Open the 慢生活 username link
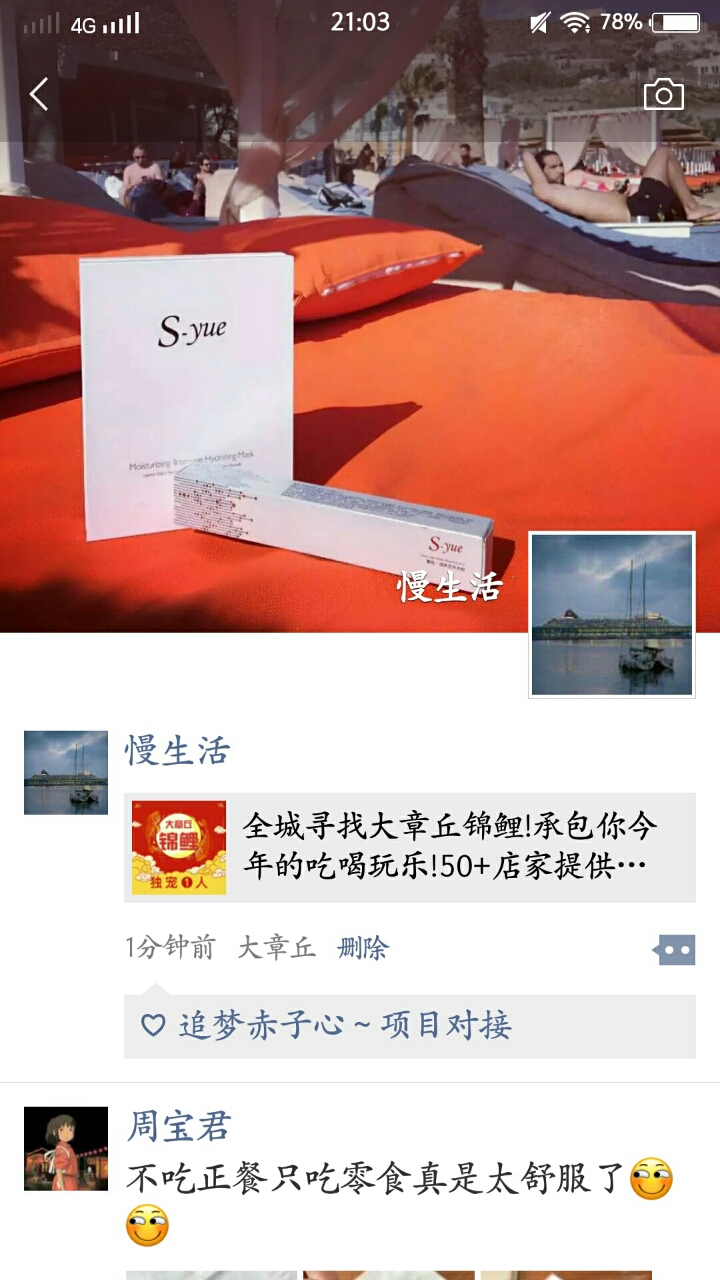 [x=178, y=750]
